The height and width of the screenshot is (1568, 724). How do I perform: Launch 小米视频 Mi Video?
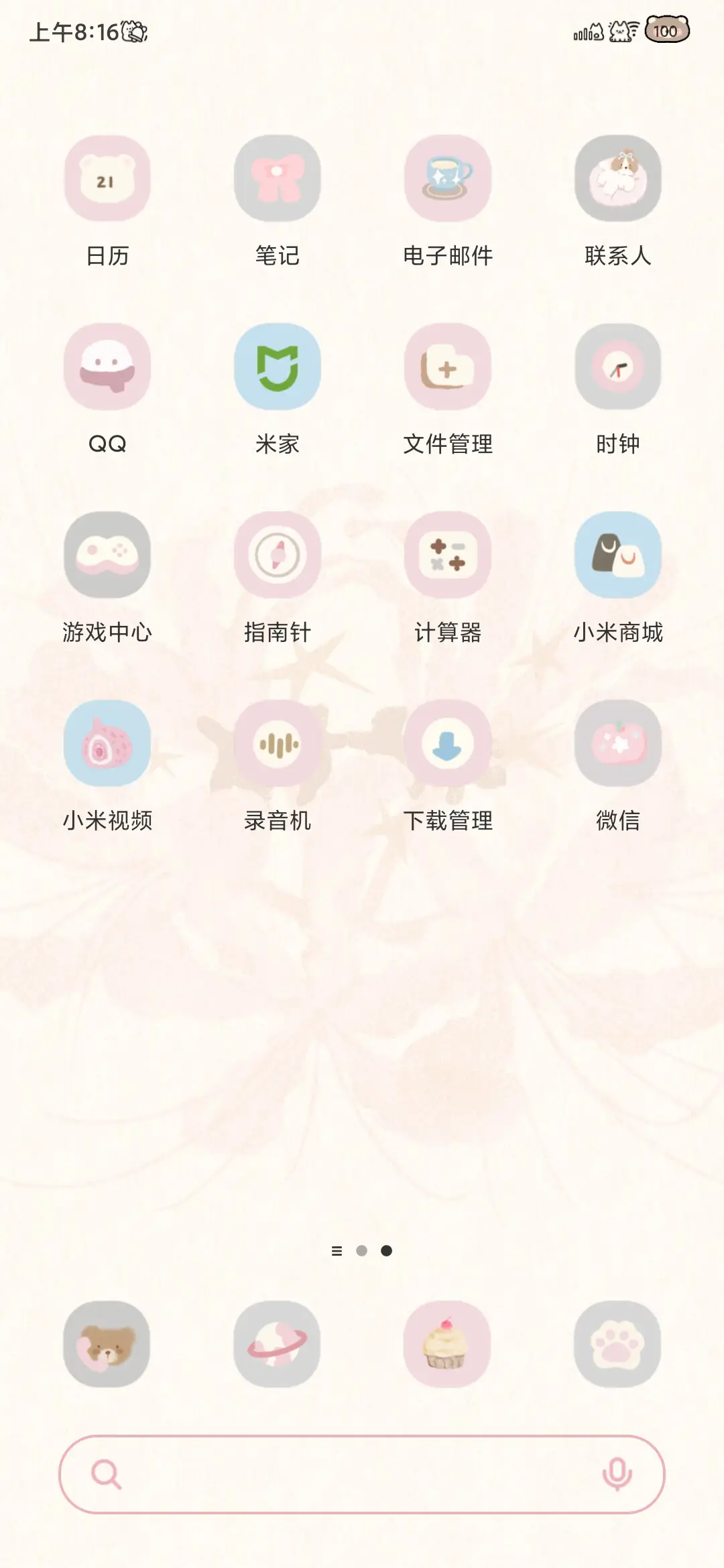107,746
